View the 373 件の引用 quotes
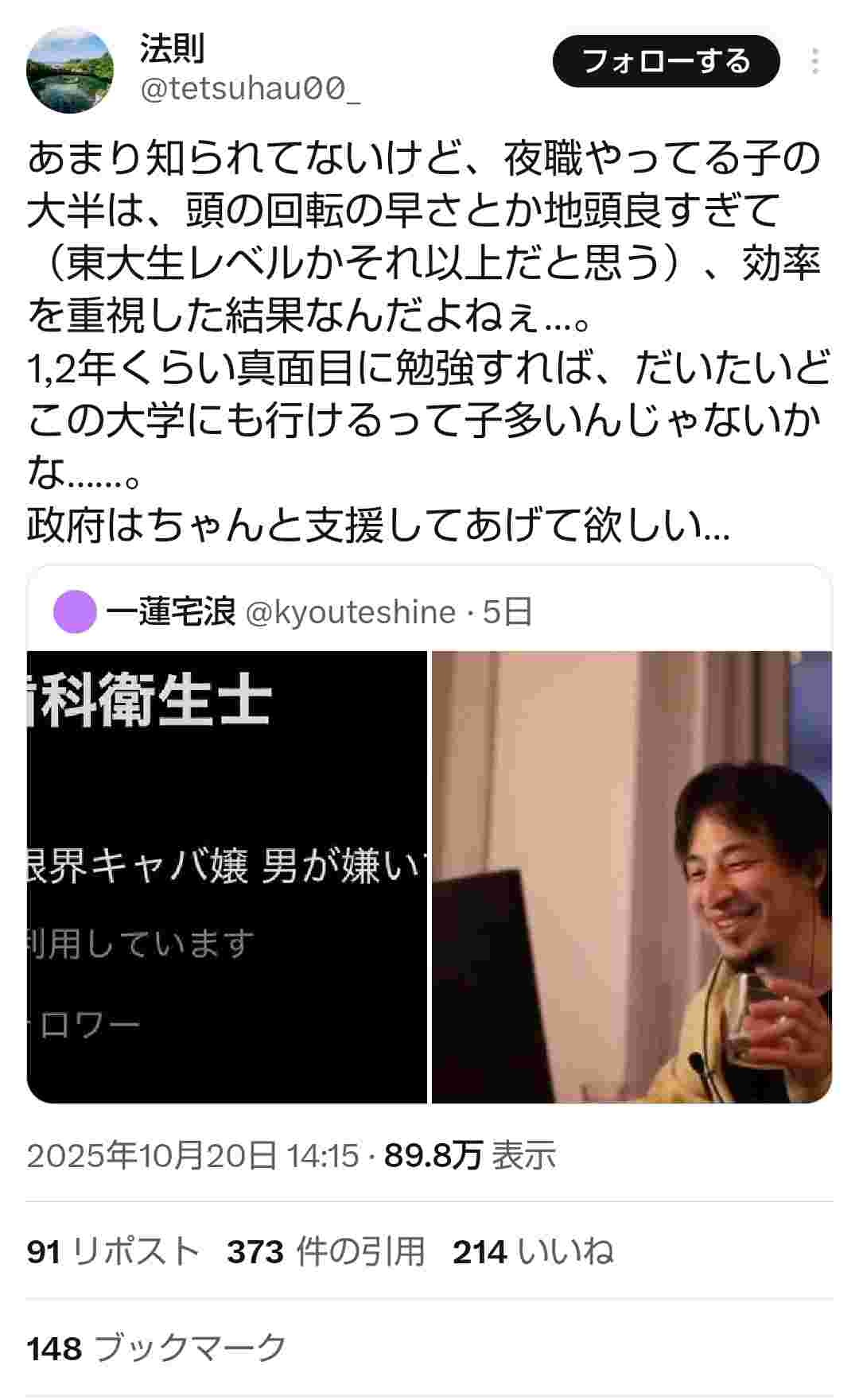 (325, 1251)
